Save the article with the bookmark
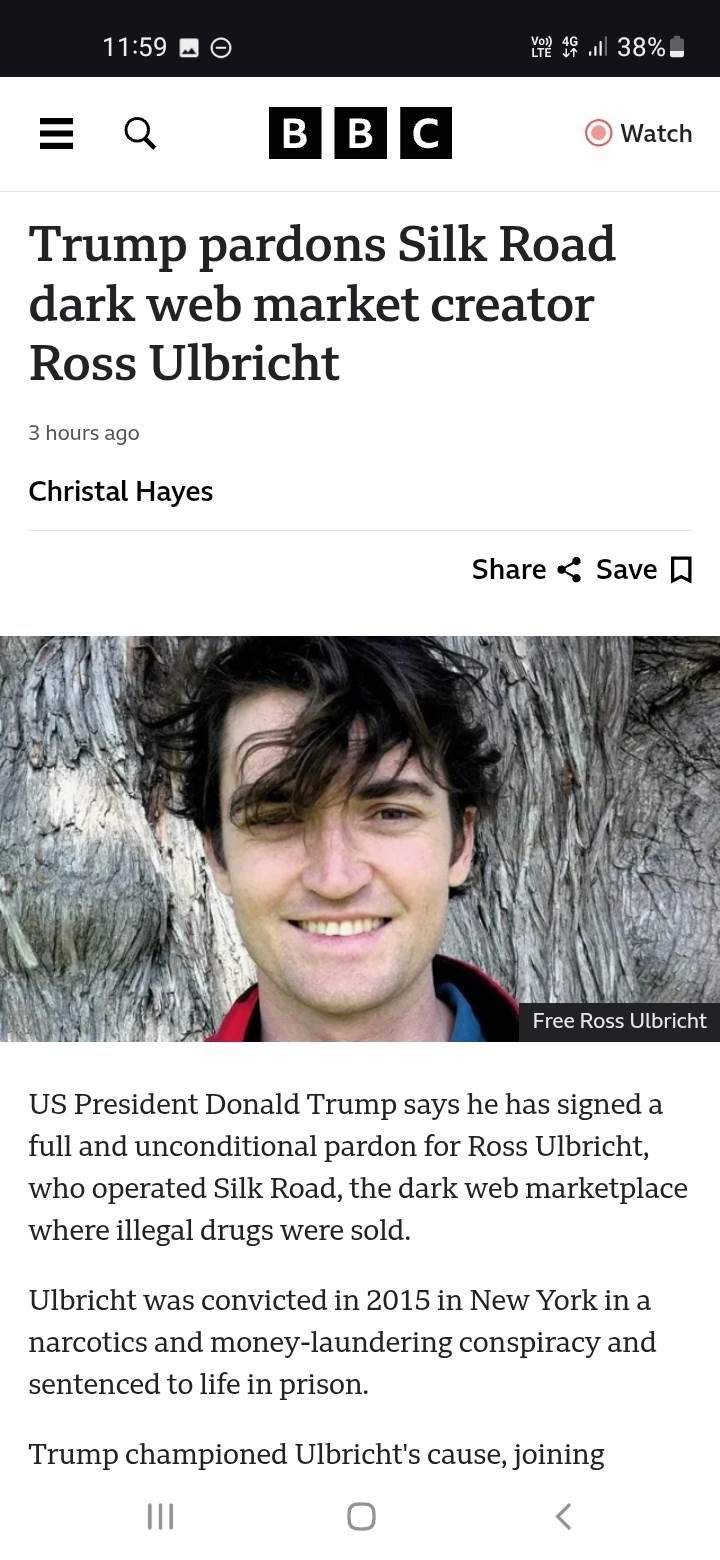 click(644, 569)
